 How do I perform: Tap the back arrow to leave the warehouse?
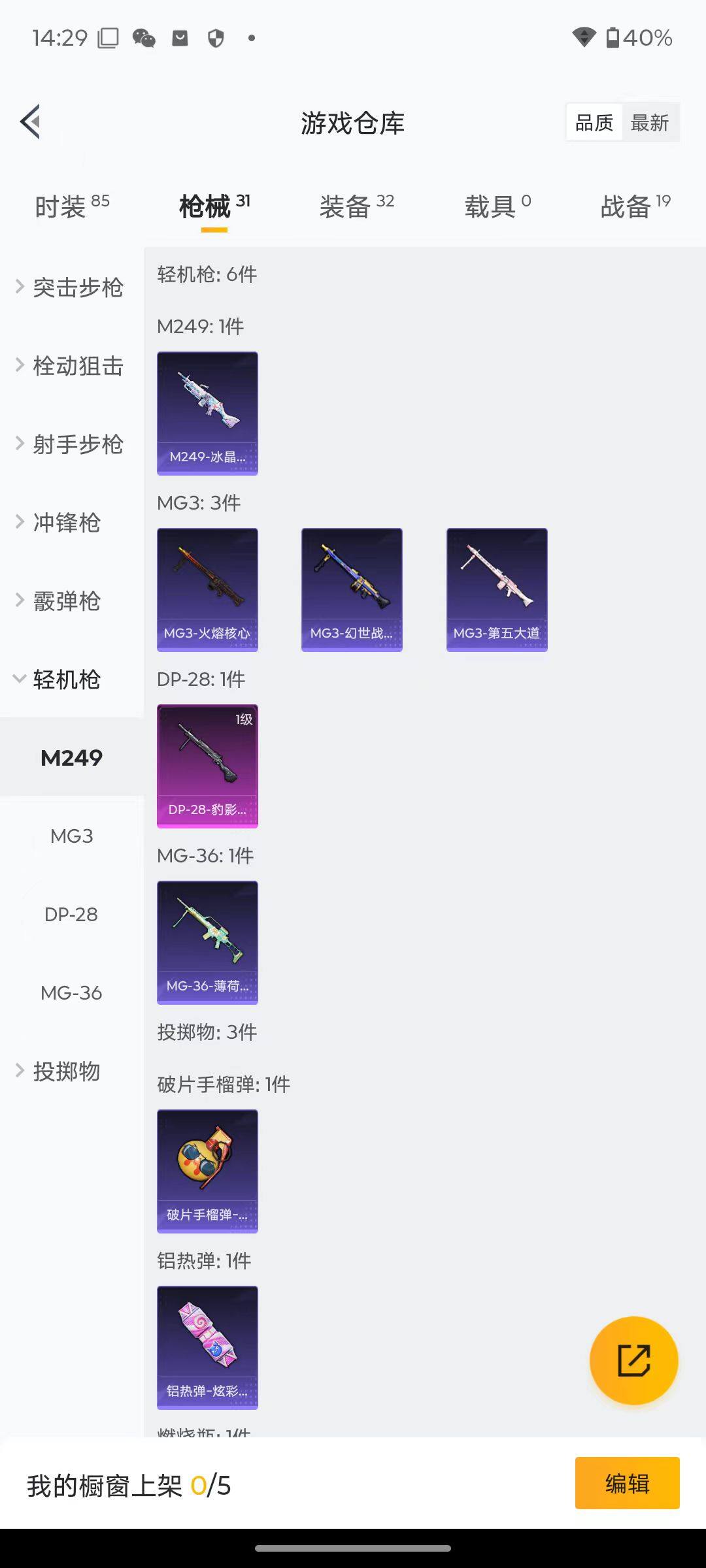tap(31, 122)
